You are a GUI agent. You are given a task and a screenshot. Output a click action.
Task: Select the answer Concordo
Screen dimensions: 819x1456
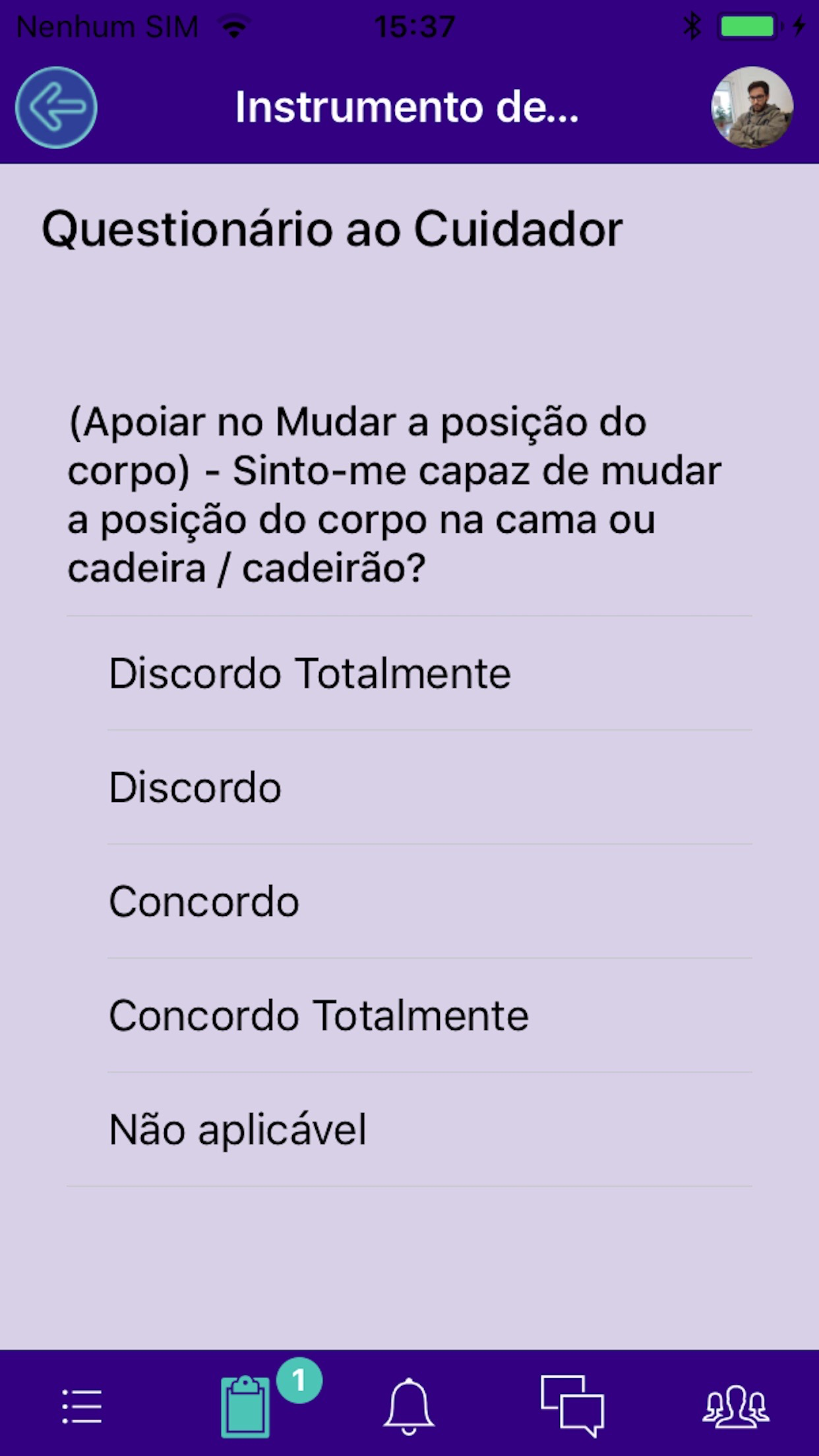204,900
